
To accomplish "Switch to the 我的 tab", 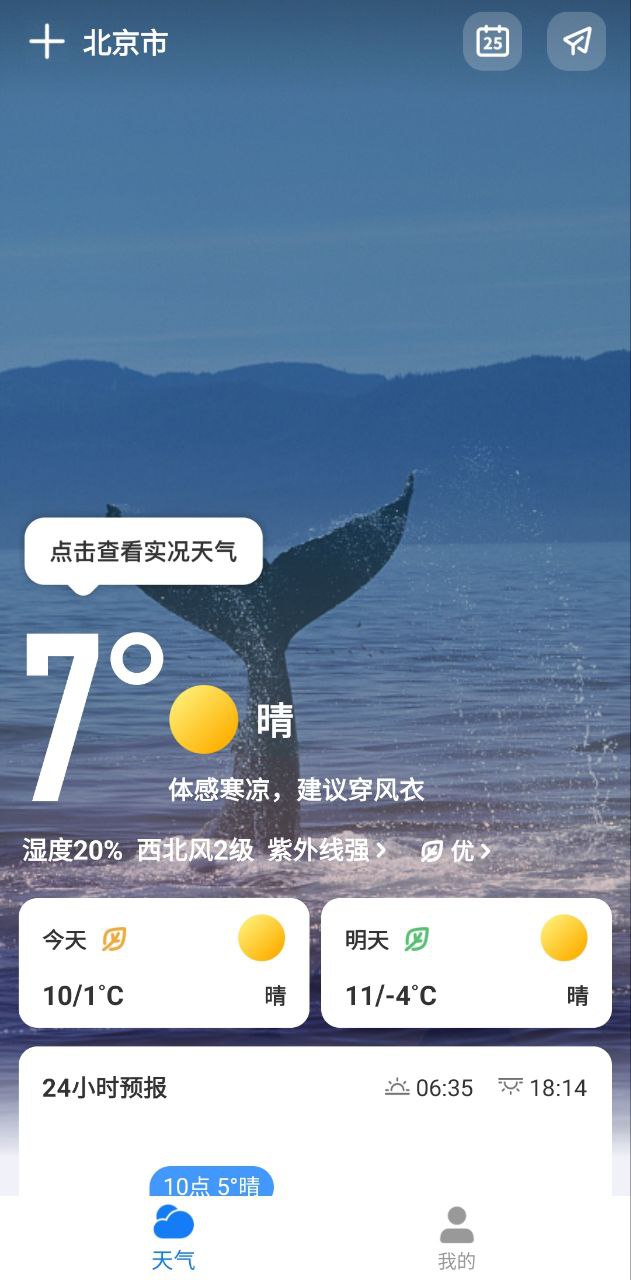I will pos(456,1238).
